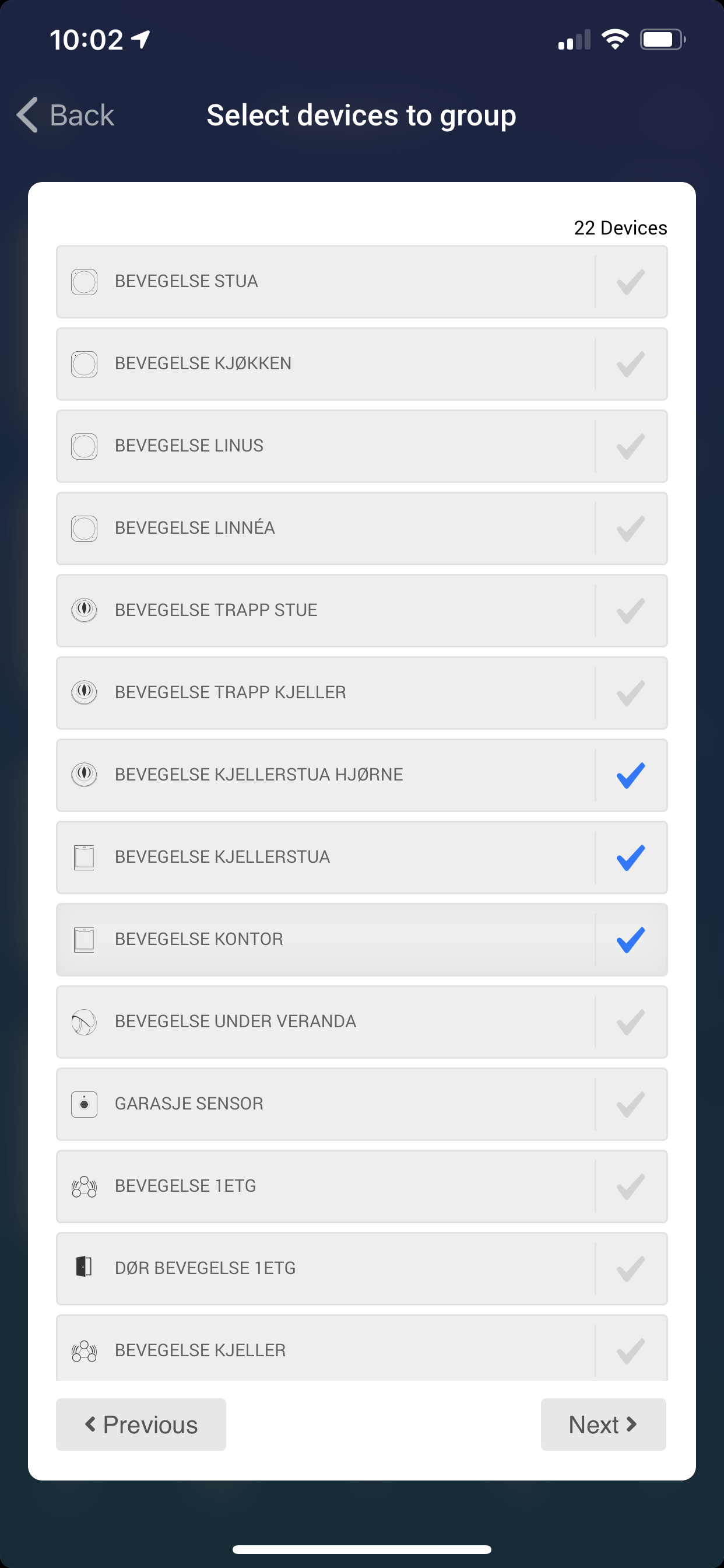Return to the Previous step

click(x=141, y=1424)
